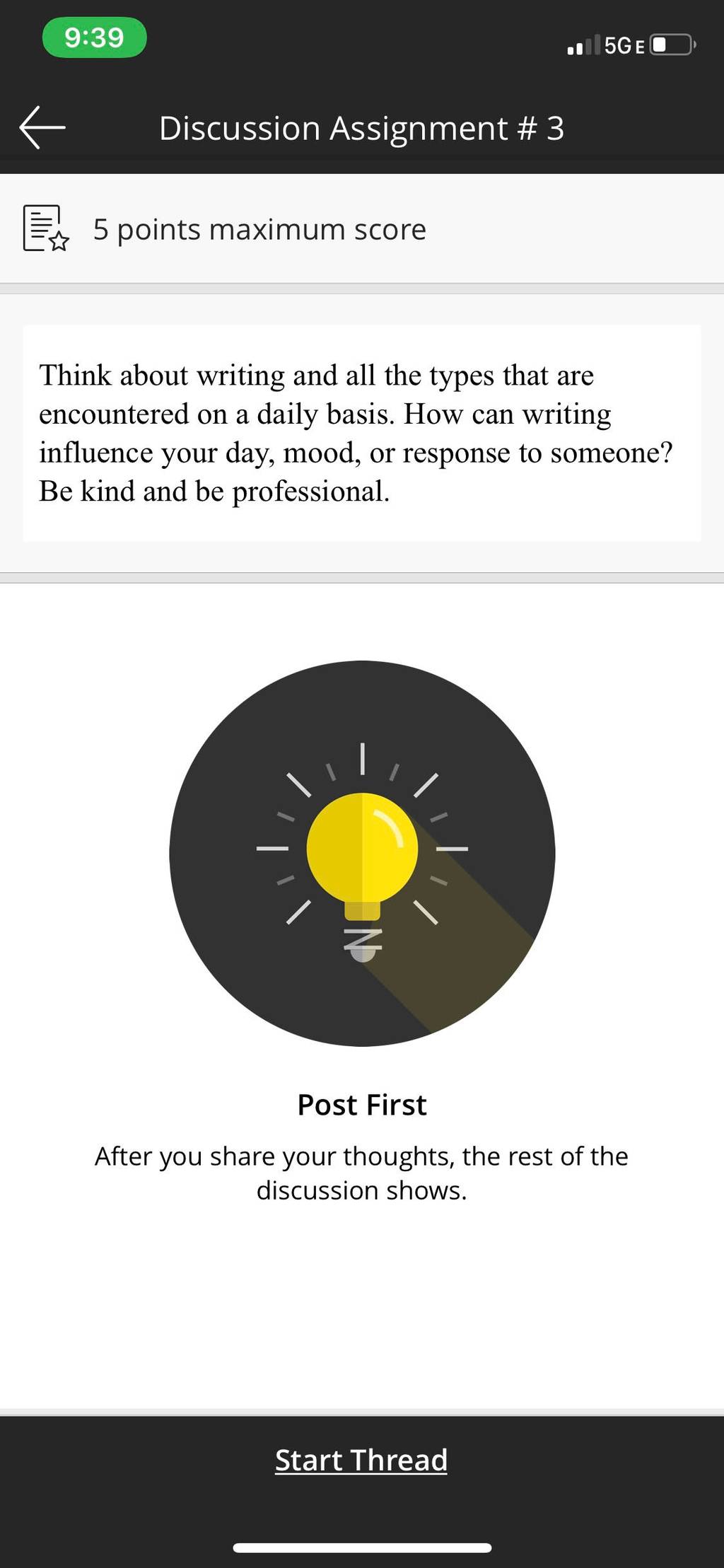Viewport: 724px width, 1568px height.
Task: Go back using the top arrow
Action: pos(42,127)
